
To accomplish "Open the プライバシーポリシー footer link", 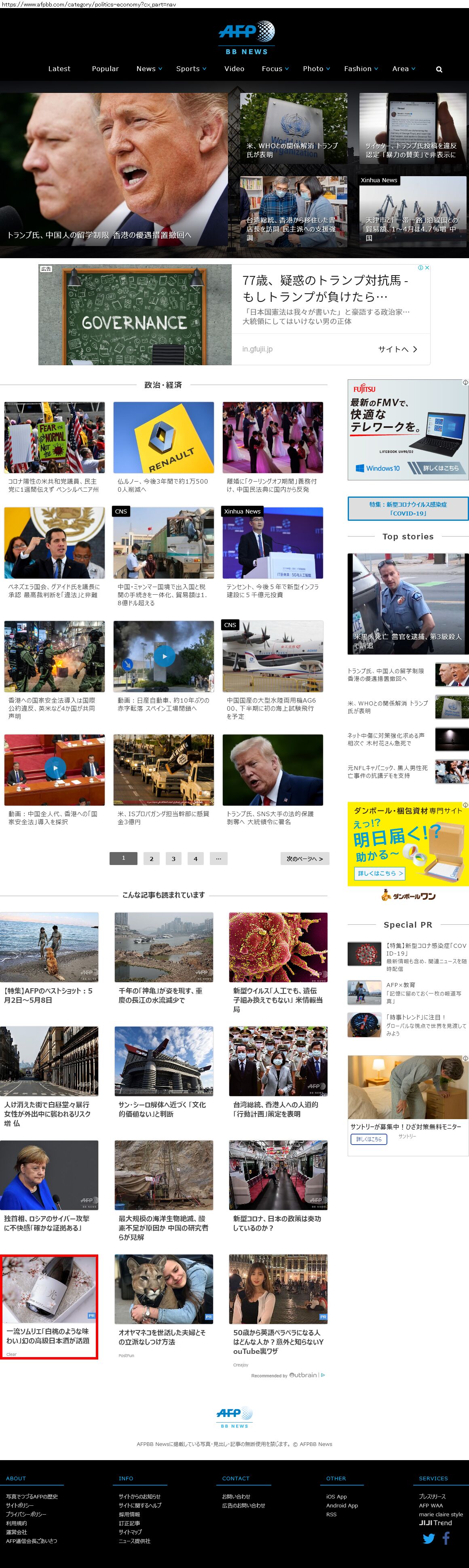I will 26,1514.
